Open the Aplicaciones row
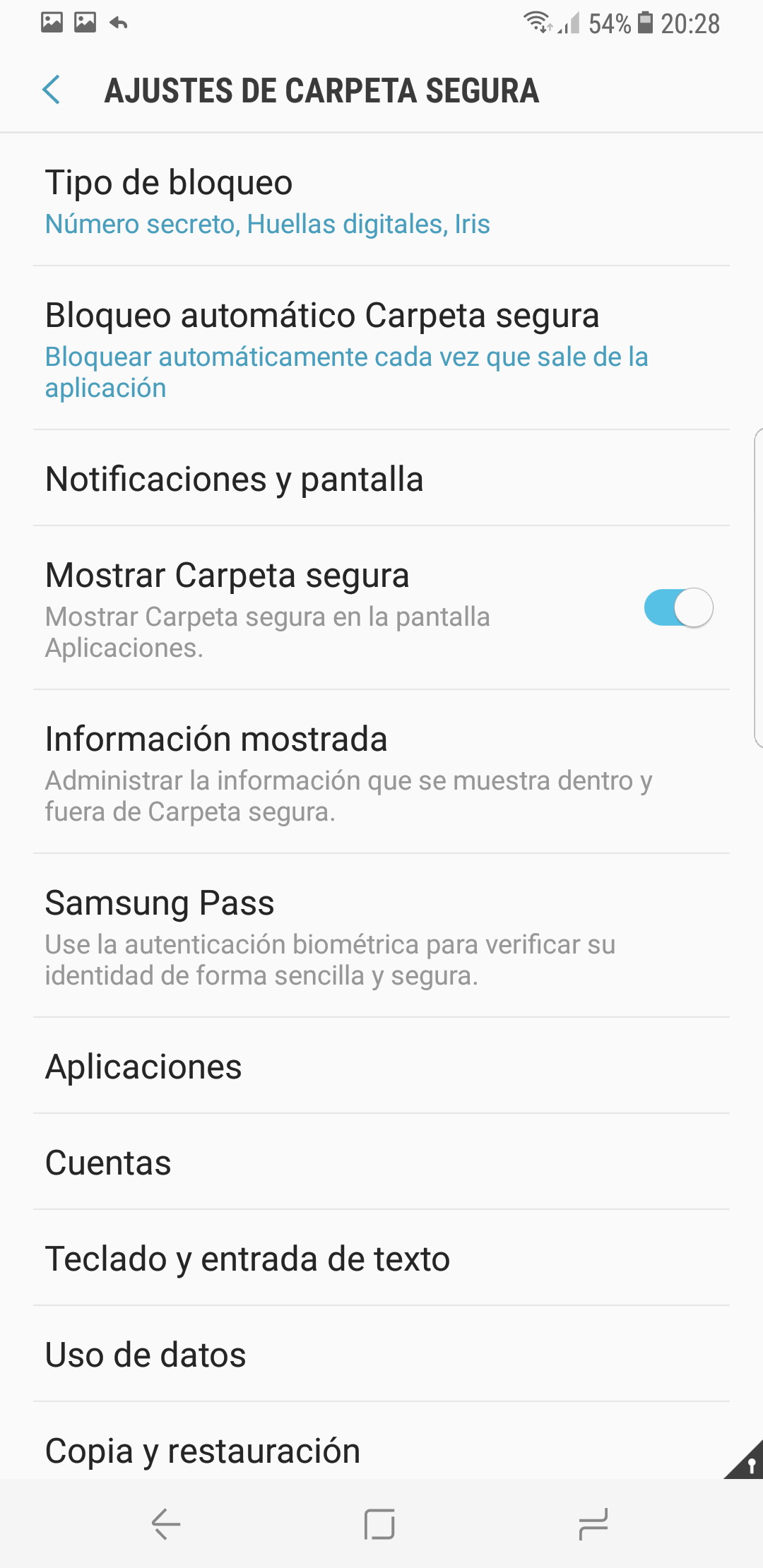The width and height of the screenshot is (763, 1568). [381, 1067]
